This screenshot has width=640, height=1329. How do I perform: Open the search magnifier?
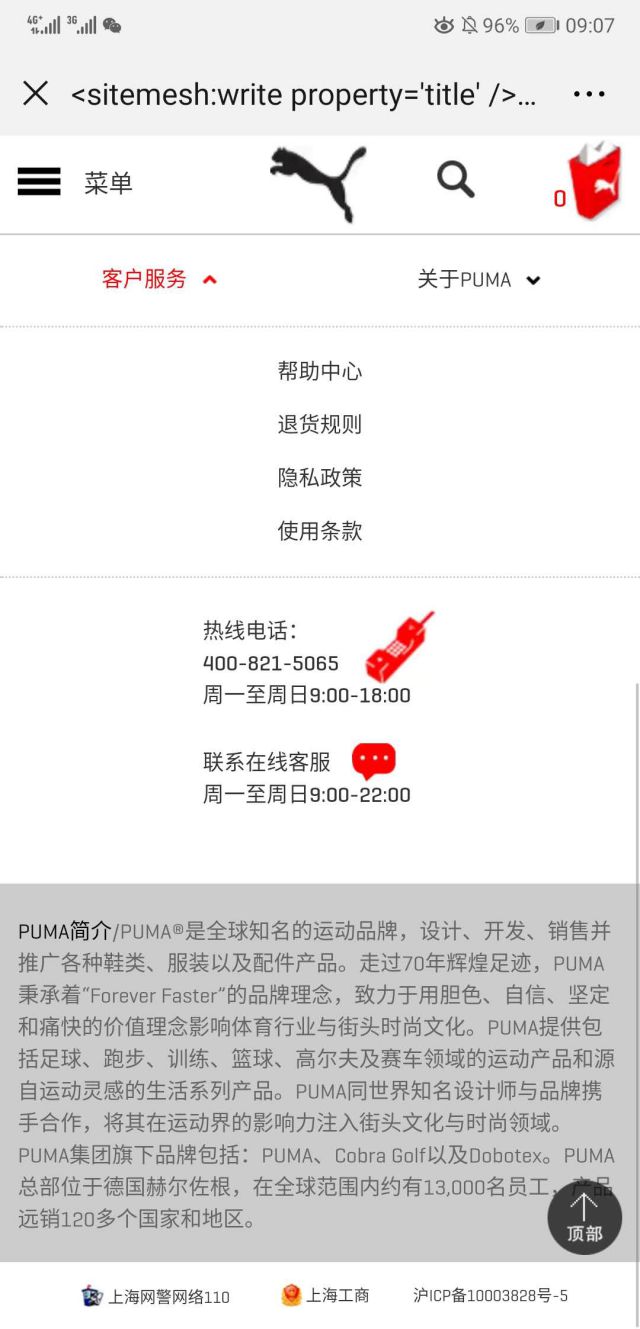pos(455,180)
